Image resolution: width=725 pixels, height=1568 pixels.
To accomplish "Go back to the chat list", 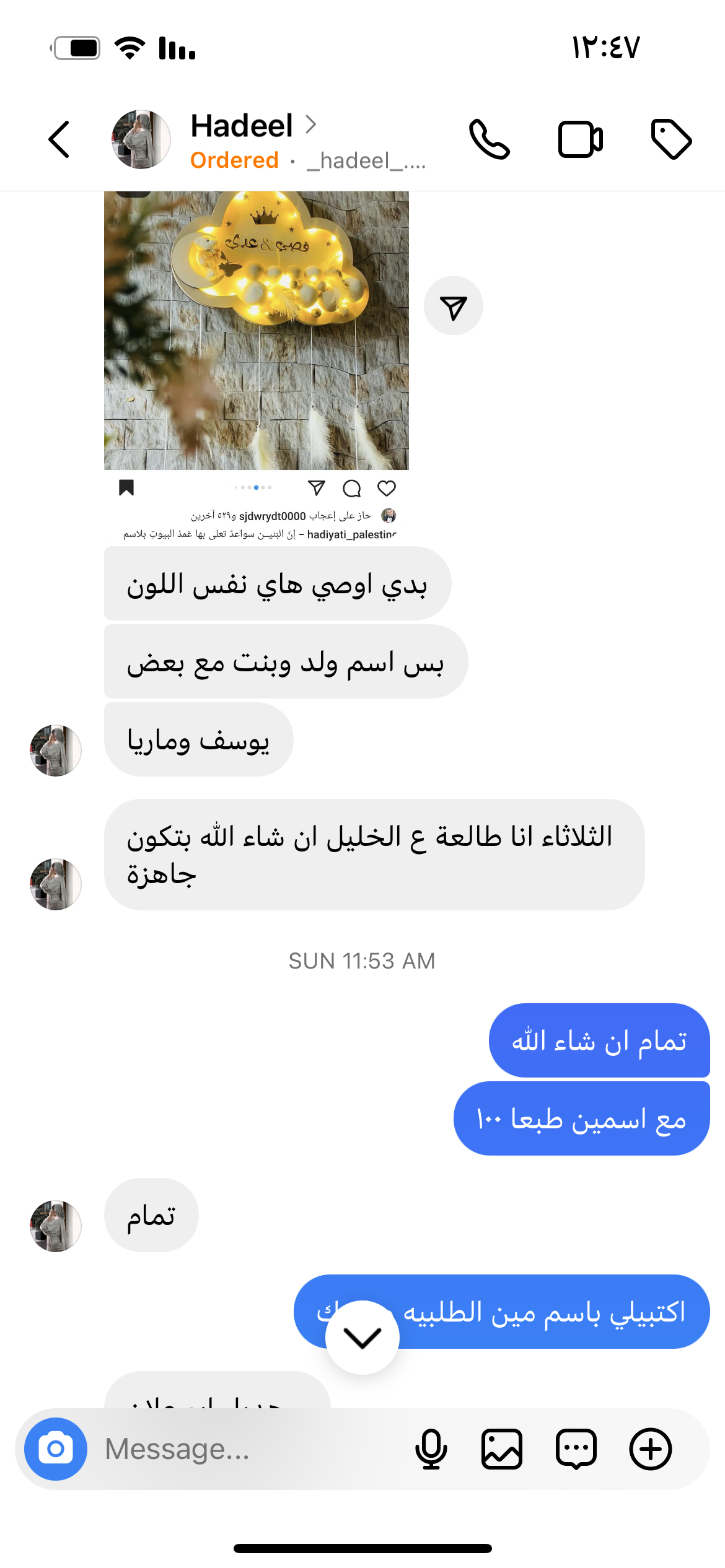I will coord(59,139).
